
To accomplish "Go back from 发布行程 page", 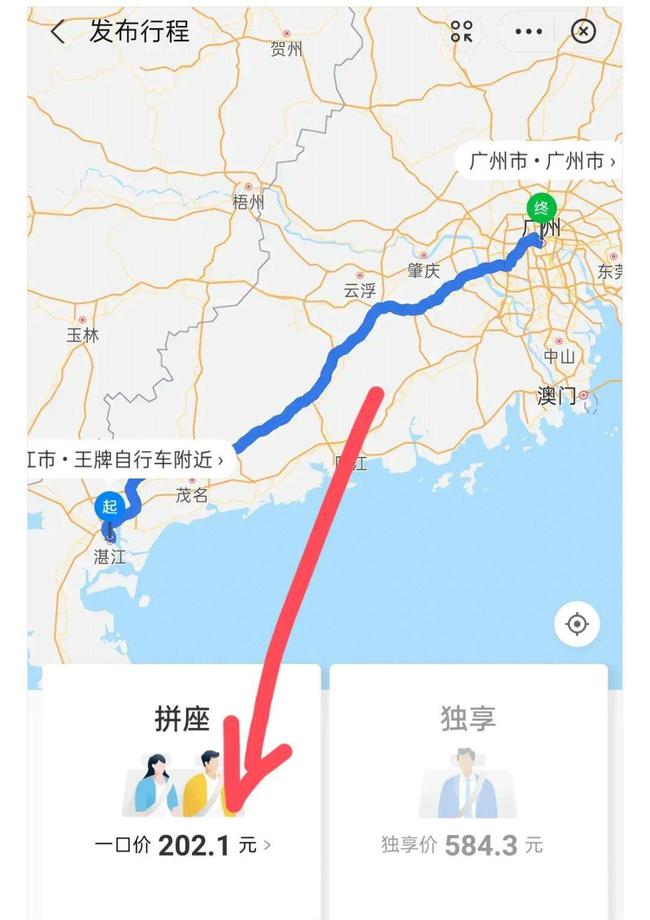I will 57,32.
